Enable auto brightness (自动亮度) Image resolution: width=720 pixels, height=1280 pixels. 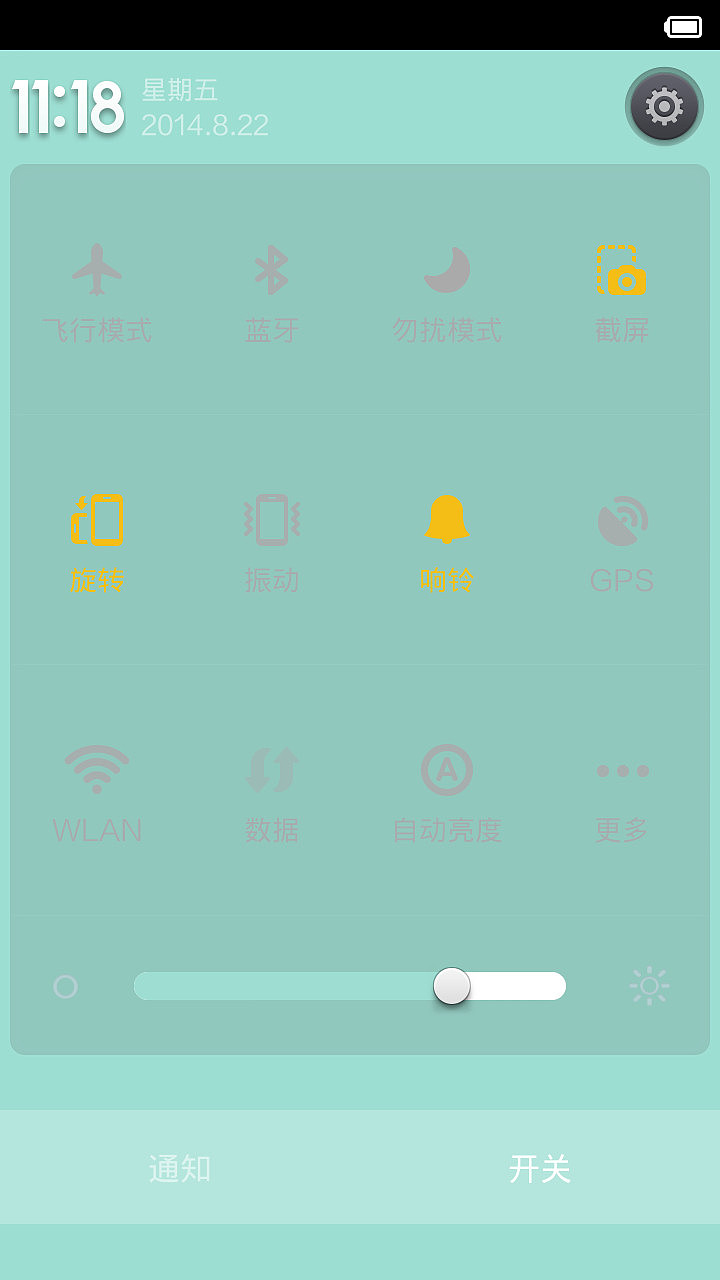(x=447, y=790)
